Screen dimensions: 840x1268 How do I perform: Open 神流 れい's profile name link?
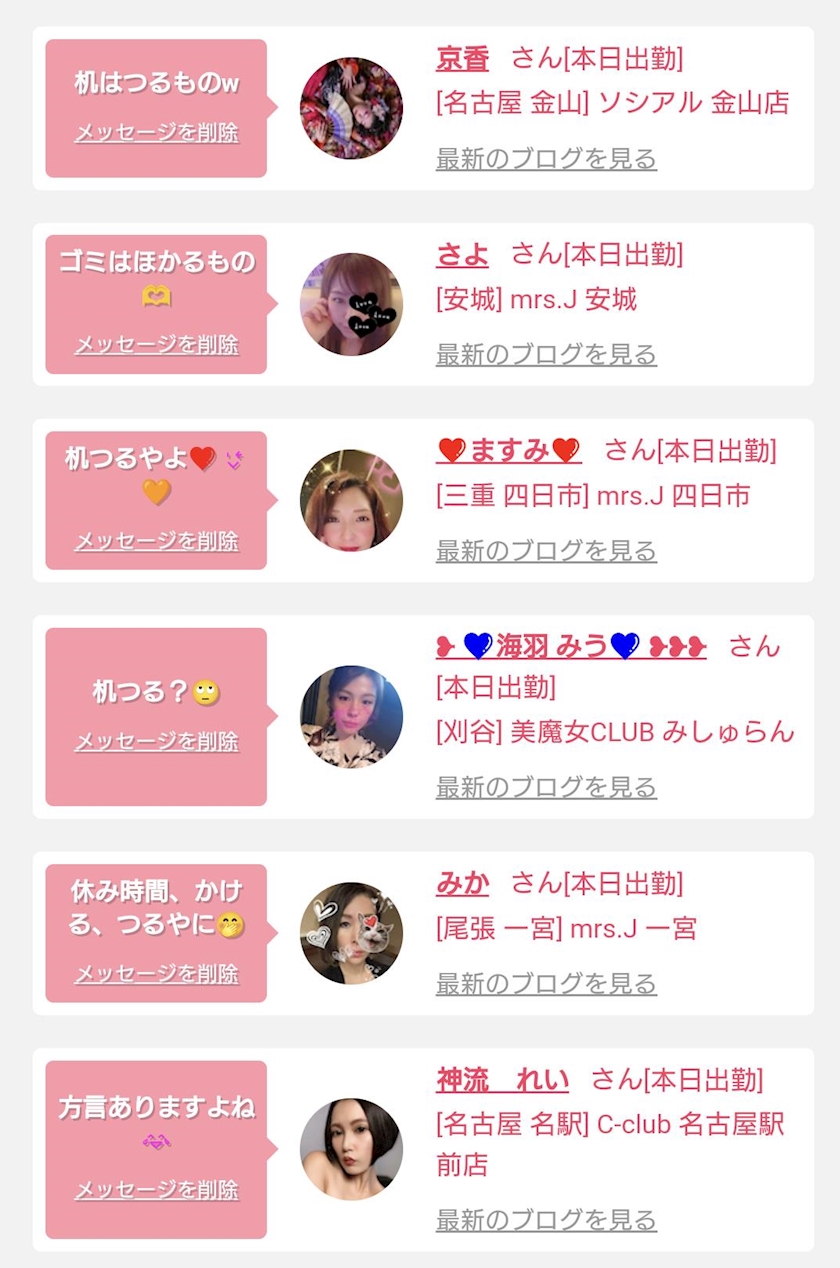tap(502, 1080)
